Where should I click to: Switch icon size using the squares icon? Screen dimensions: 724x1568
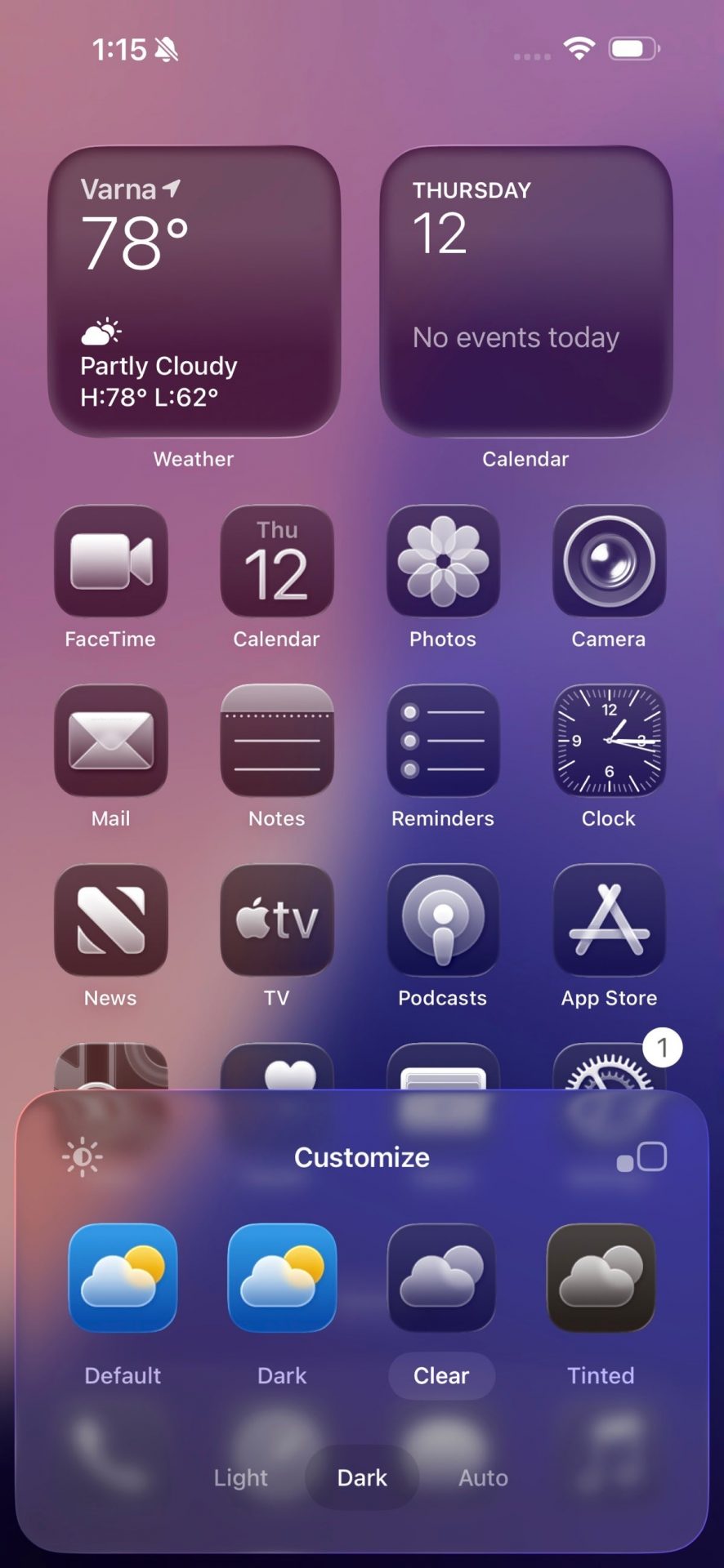(x=641, y=1157)
